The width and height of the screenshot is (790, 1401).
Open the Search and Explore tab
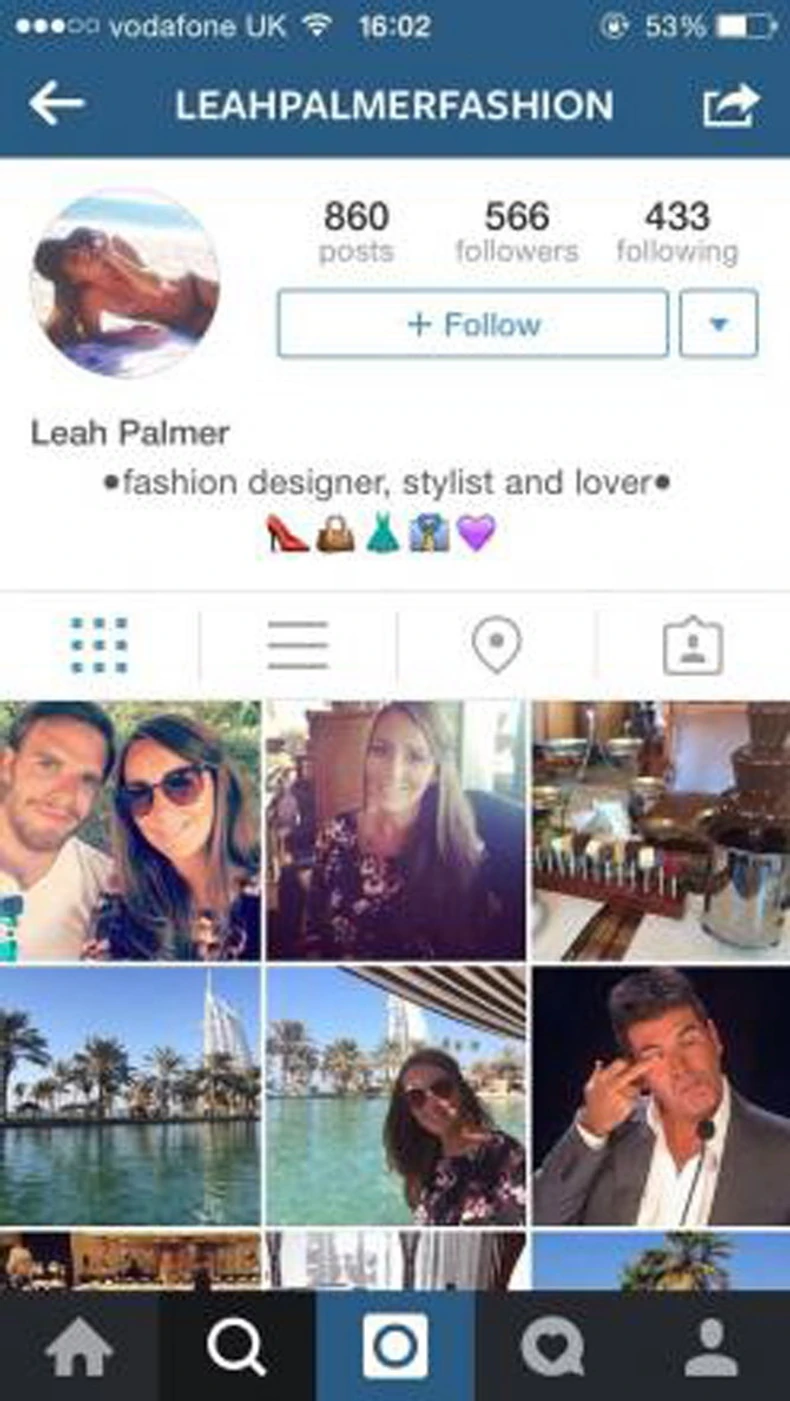tap(237, 1347)
